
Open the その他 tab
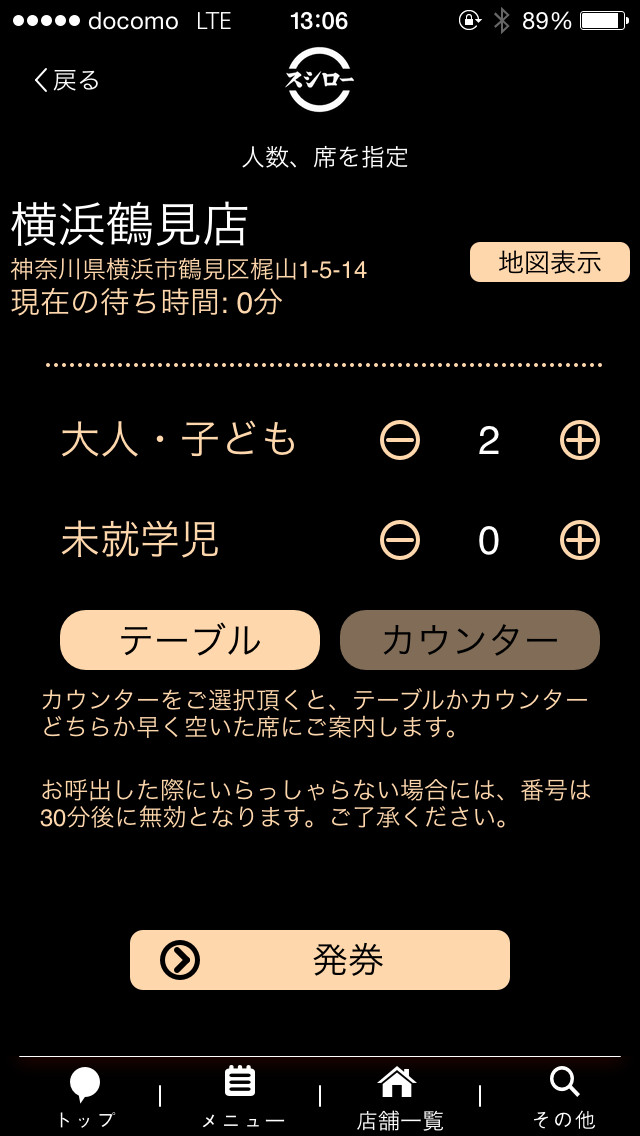point(563,1097)
